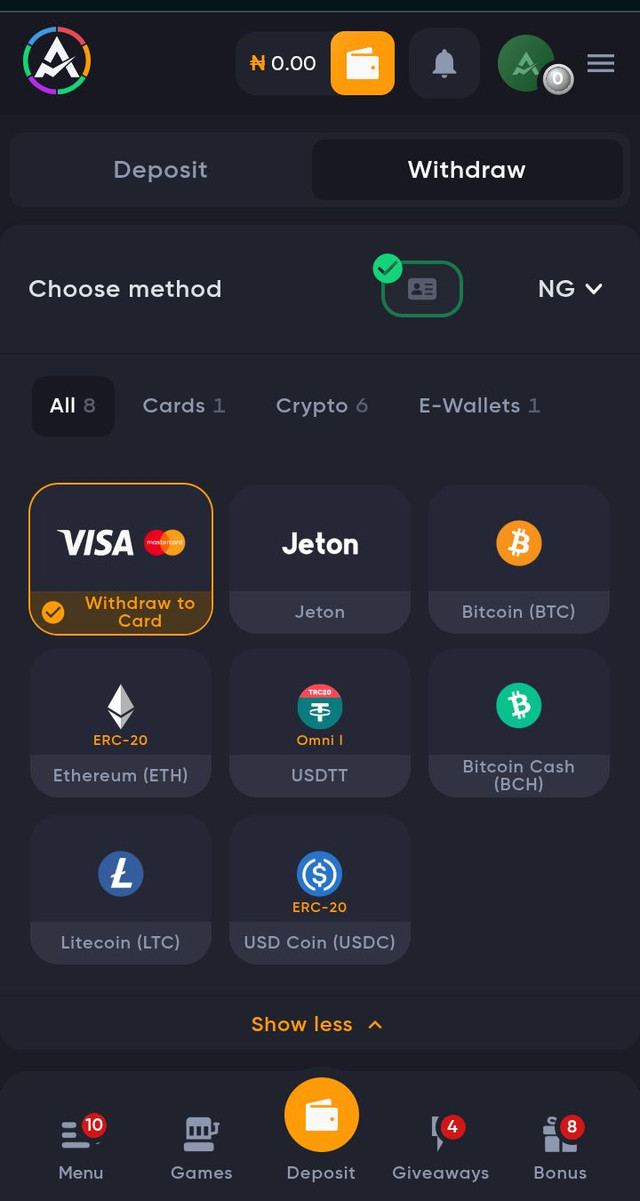Choose Jeton withdrawal method
Screen dimensions: 640x1201
pos(320,559)
